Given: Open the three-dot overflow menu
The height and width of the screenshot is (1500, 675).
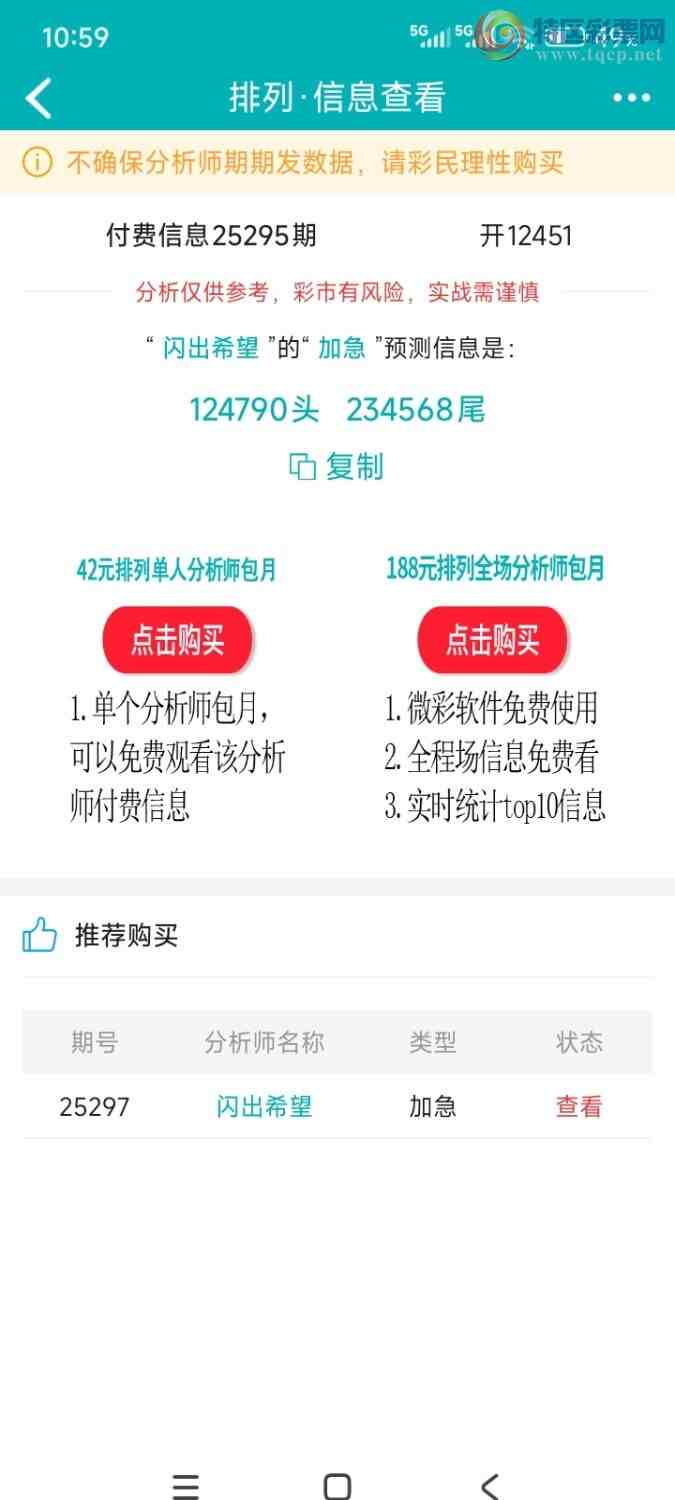Looking at the screenshot, I should (x=631, y=98).
